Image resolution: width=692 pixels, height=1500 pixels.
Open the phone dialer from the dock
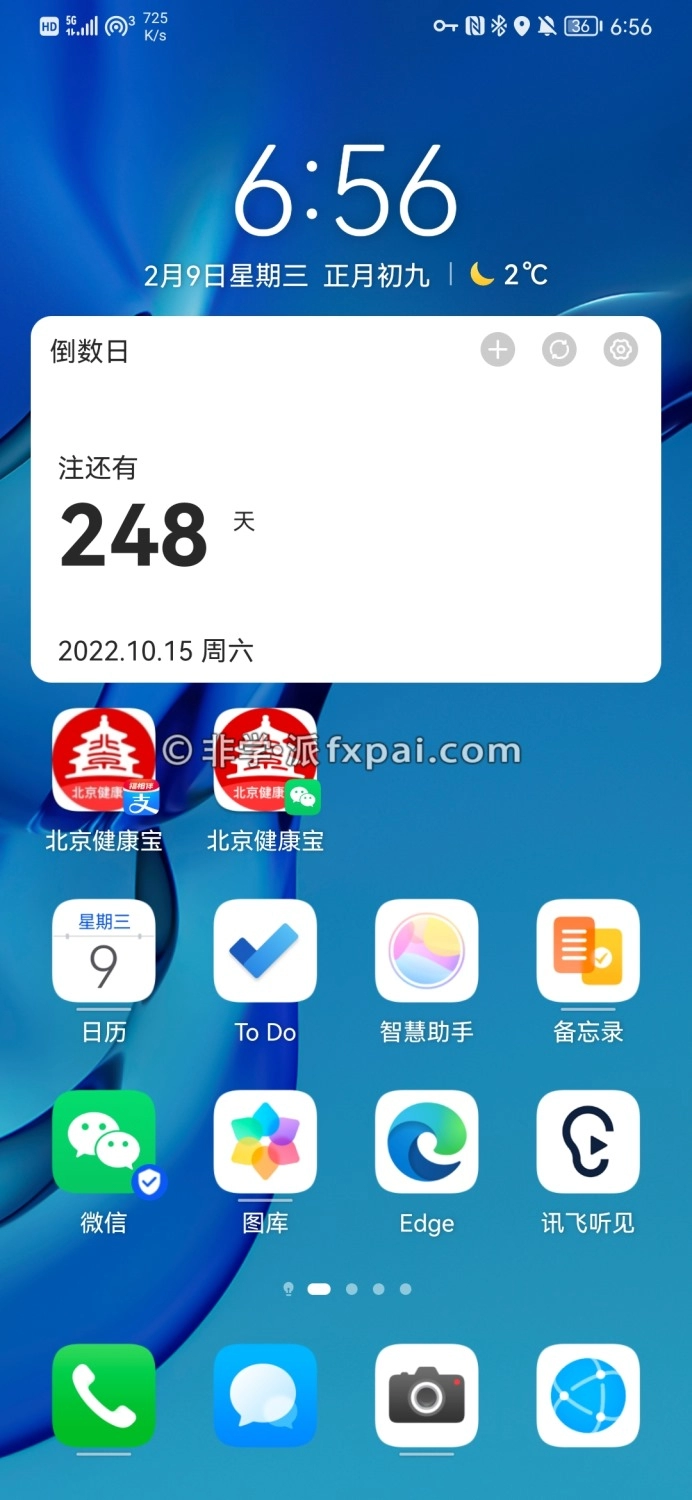104,1396
